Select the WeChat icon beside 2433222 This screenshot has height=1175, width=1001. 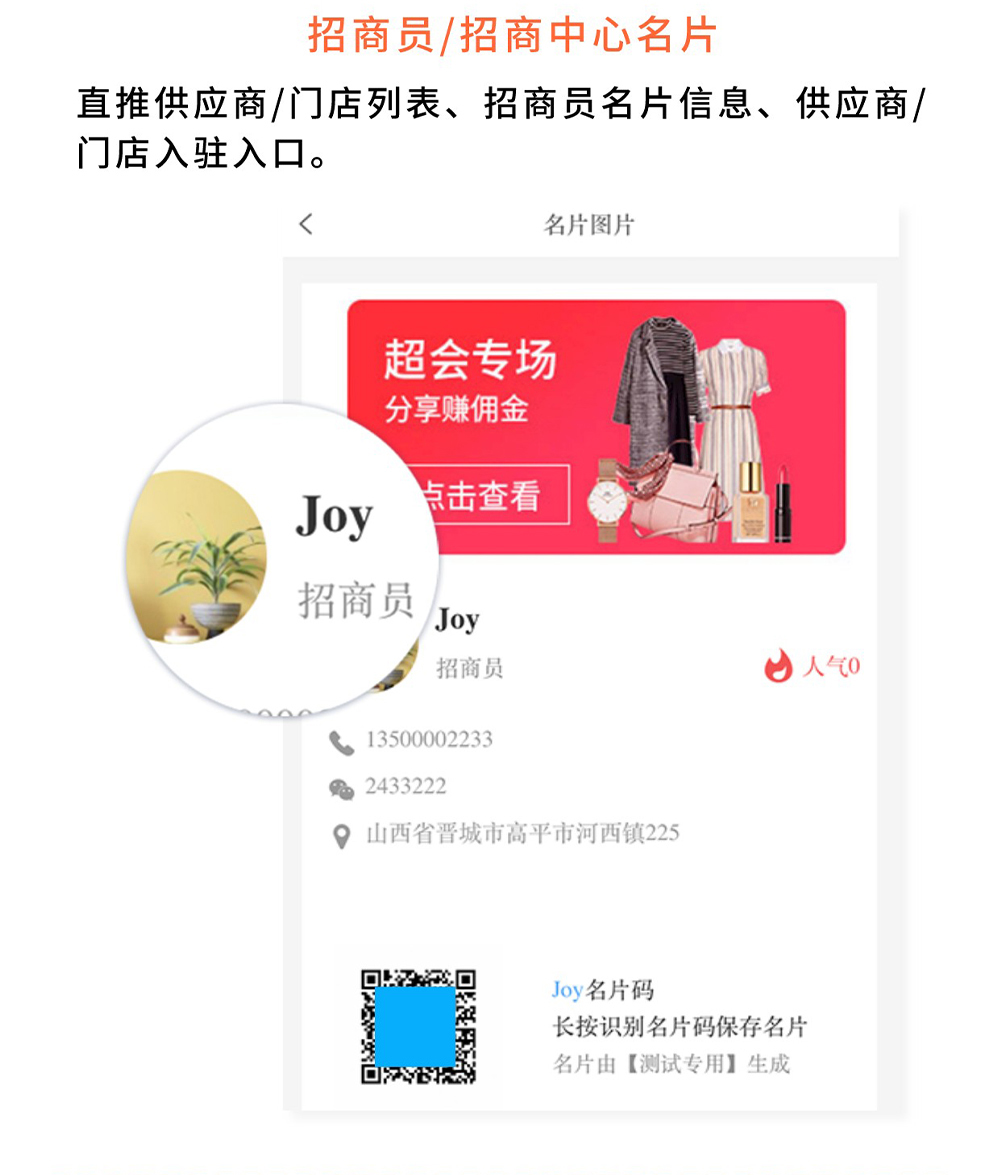point(343,788)
